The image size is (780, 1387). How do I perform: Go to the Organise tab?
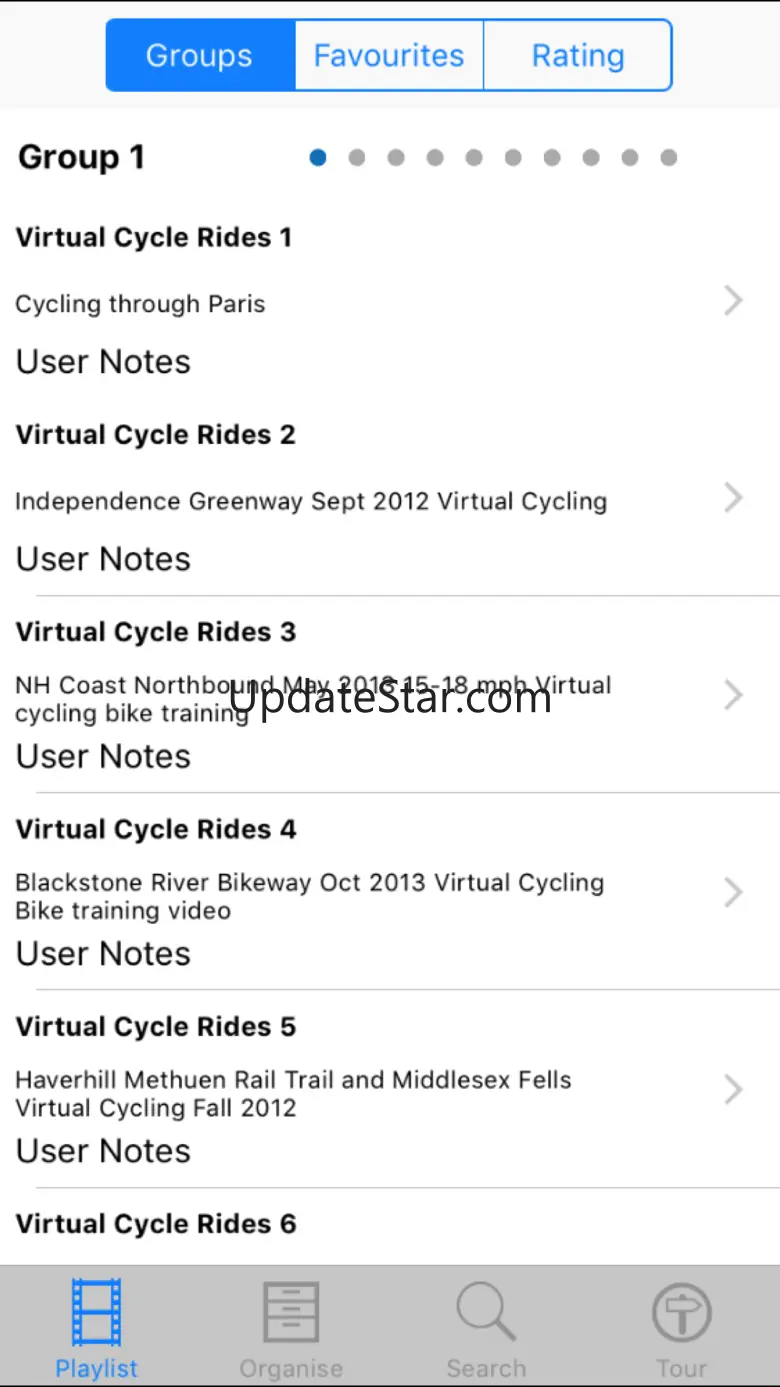tap(291, 1327)
